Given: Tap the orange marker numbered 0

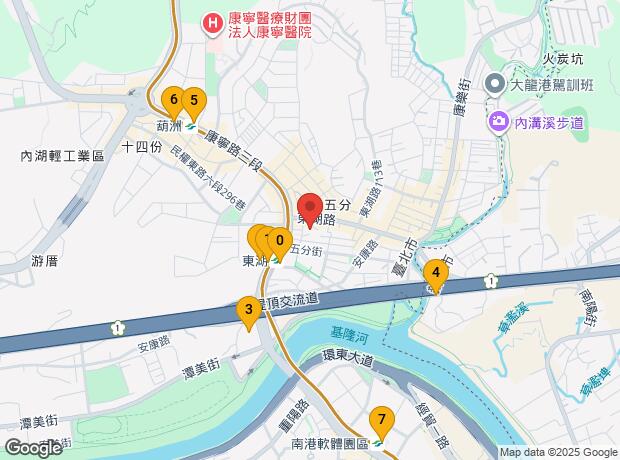Looking at the screenshot, I should pyautogui.click(x=280, y=243).
